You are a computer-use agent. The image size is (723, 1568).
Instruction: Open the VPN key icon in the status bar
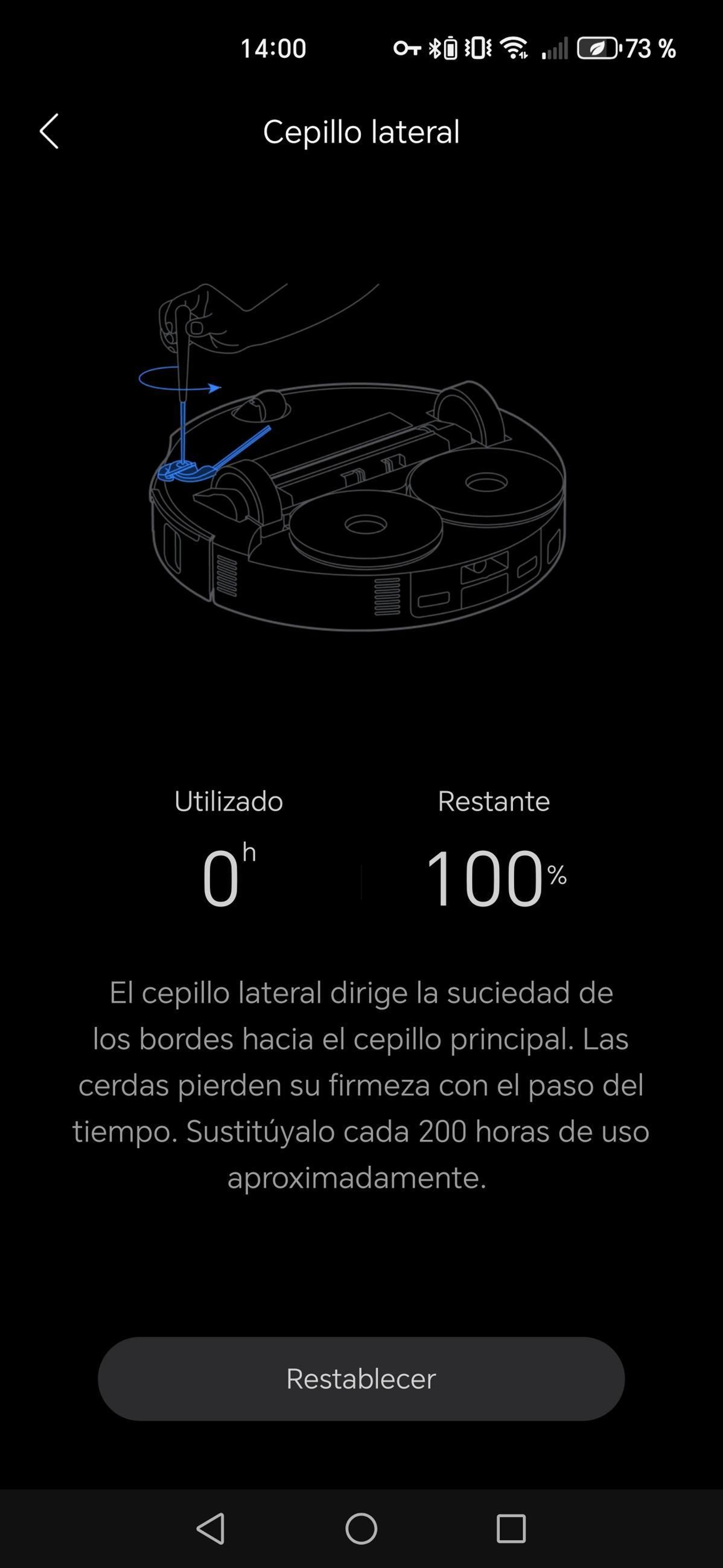coord(408,49)
